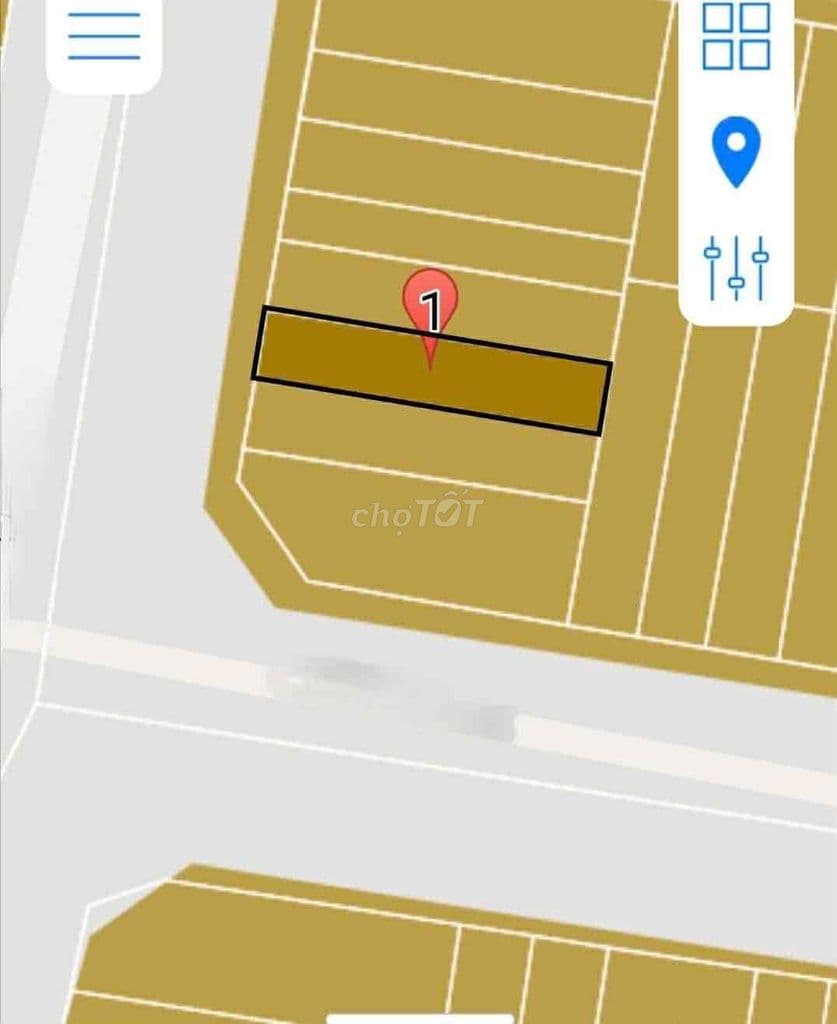Open the hamburger menu
This screenshot has height=1024, width=837.
[103, 37]
